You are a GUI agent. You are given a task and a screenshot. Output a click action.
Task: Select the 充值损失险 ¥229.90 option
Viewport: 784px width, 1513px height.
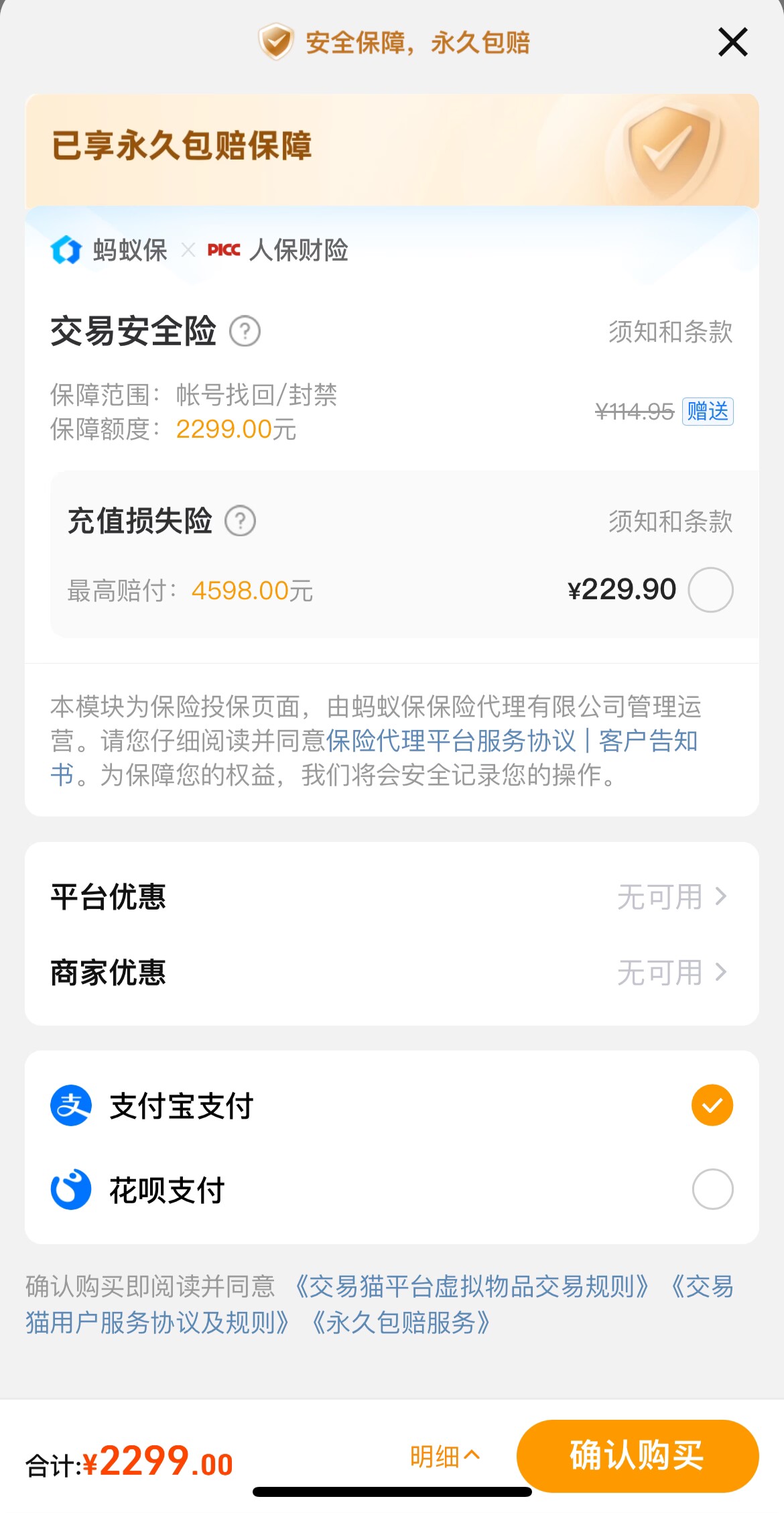click(x=710, y=590)
